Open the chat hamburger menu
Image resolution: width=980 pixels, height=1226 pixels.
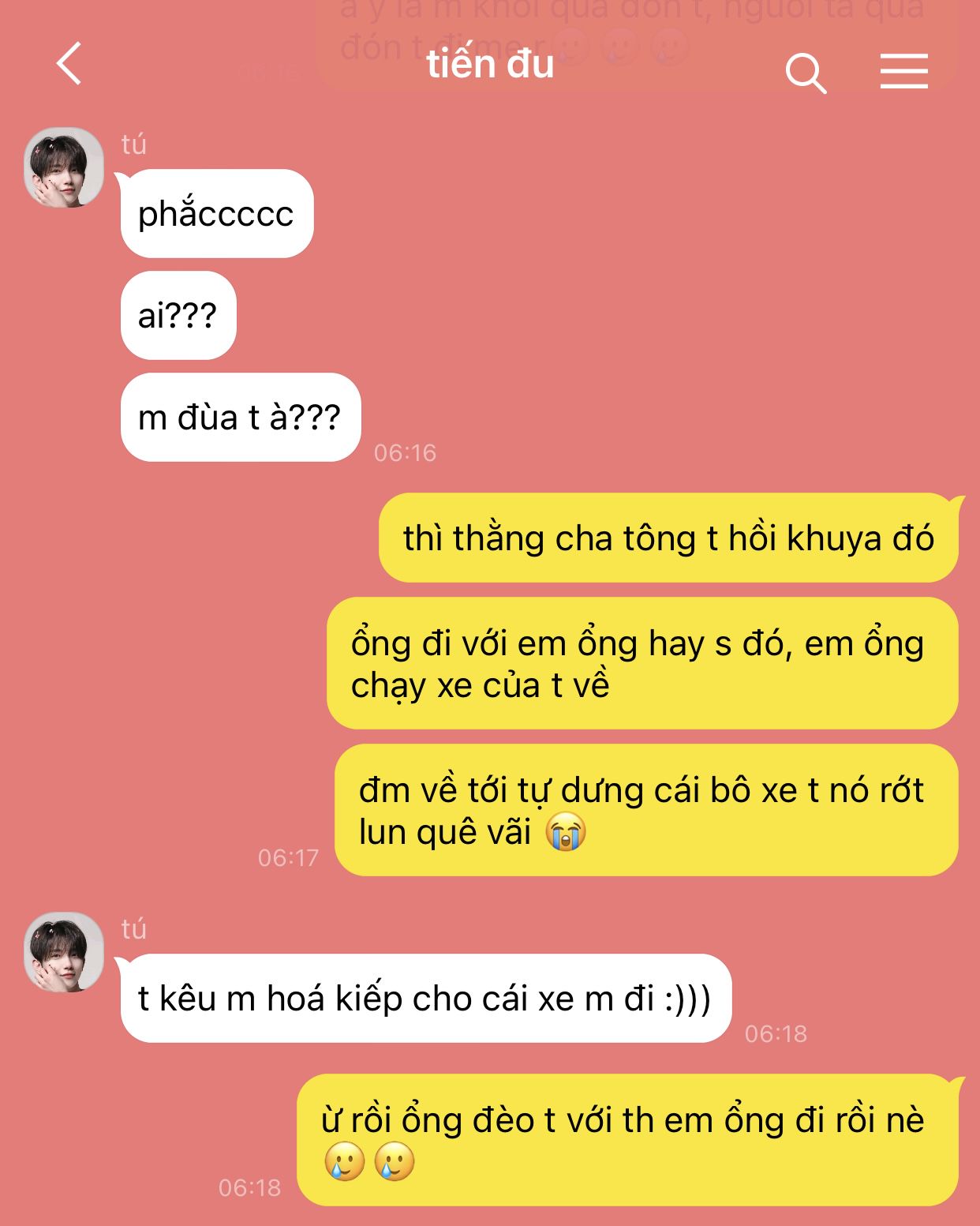(x=903, y=71)
